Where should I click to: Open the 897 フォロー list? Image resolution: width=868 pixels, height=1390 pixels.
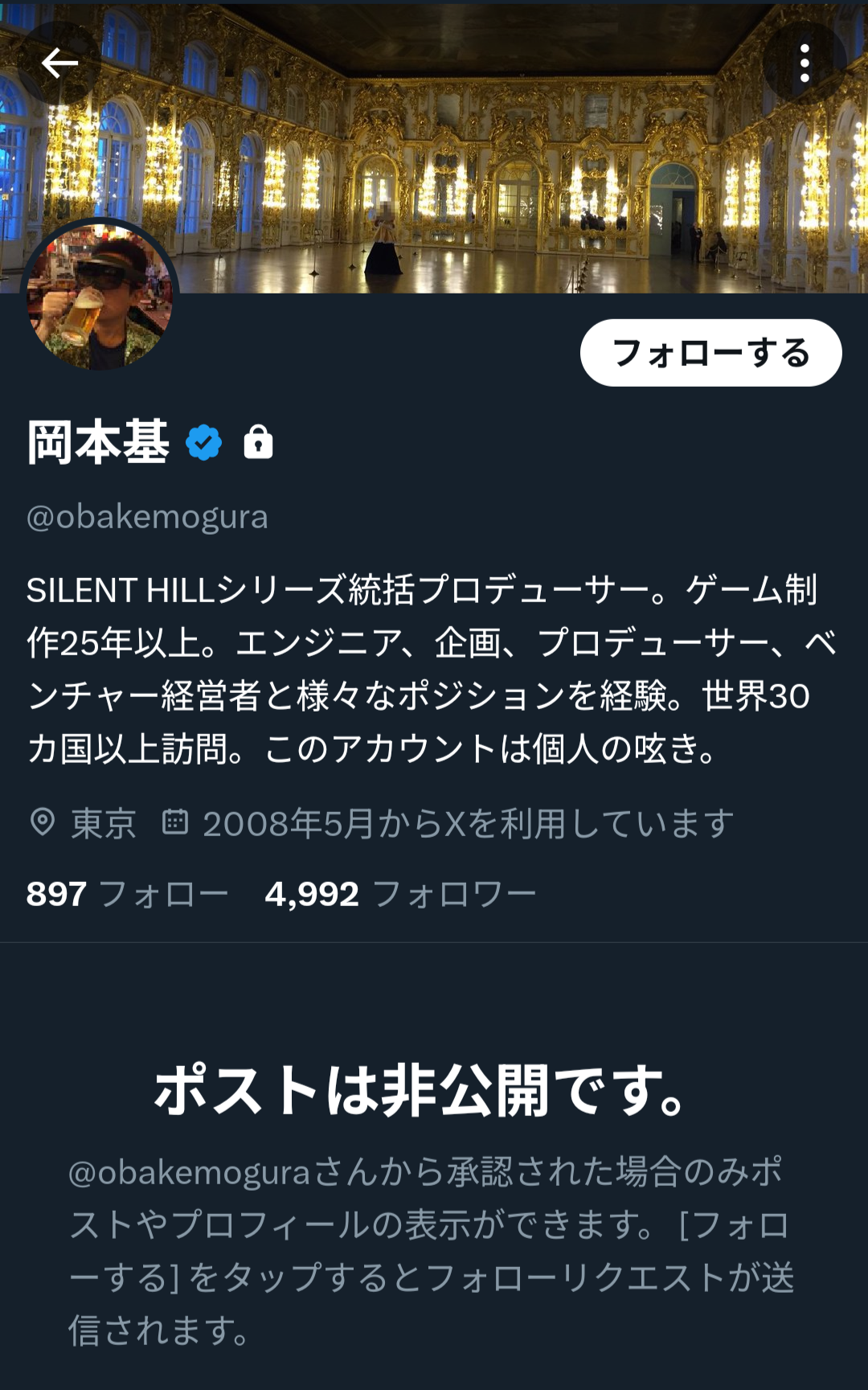[127, 894]
